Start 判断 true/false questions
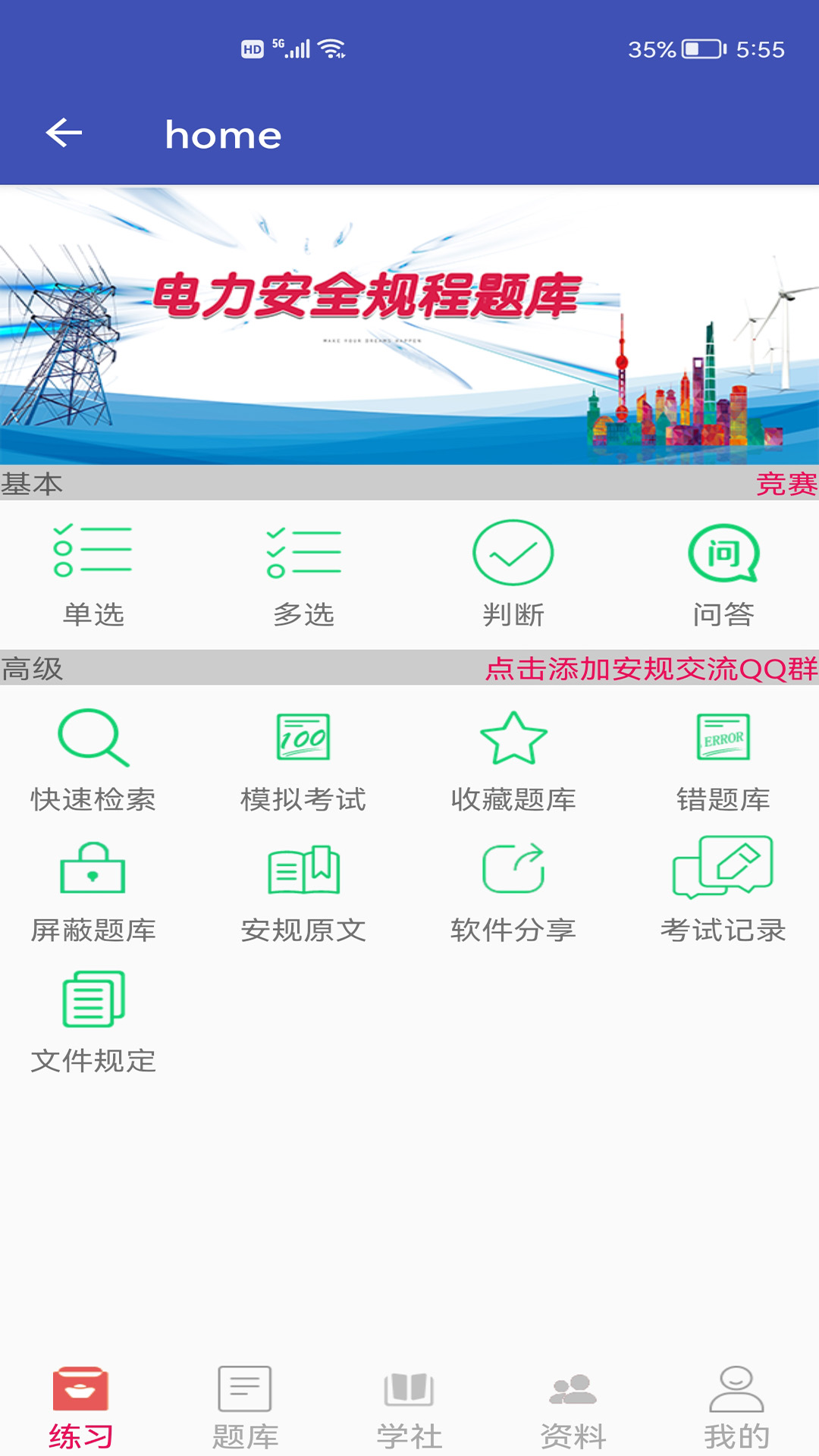This screenshot has width=819, height=1456. point(513,574)
